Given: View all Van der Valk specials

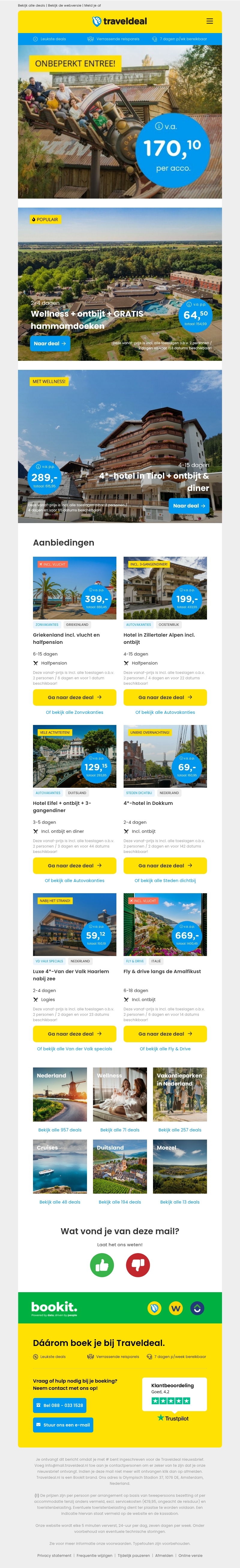Looking at the screenshot, I should 74,1048.
